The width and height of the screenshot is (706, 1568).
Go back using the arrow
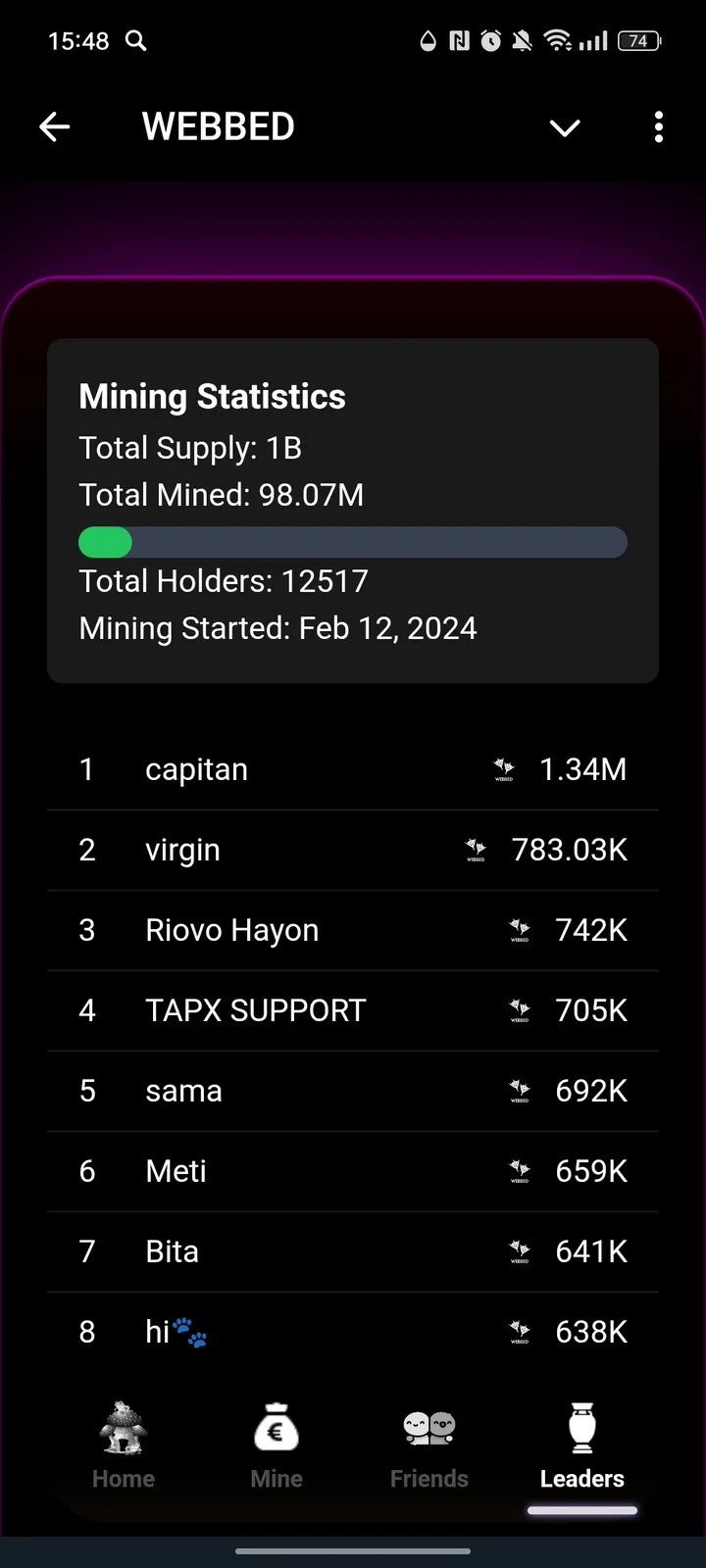(x=55, y=126)
